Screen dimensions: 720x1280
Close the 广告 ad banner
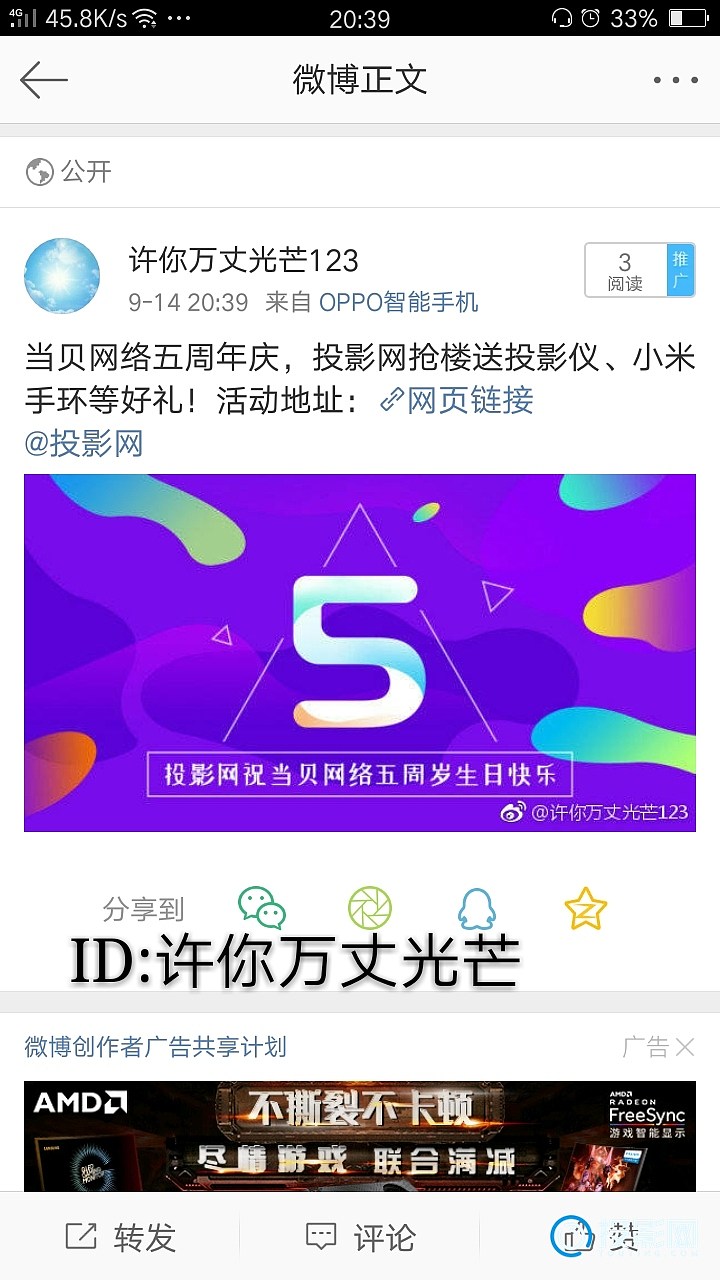(685, 1047)
